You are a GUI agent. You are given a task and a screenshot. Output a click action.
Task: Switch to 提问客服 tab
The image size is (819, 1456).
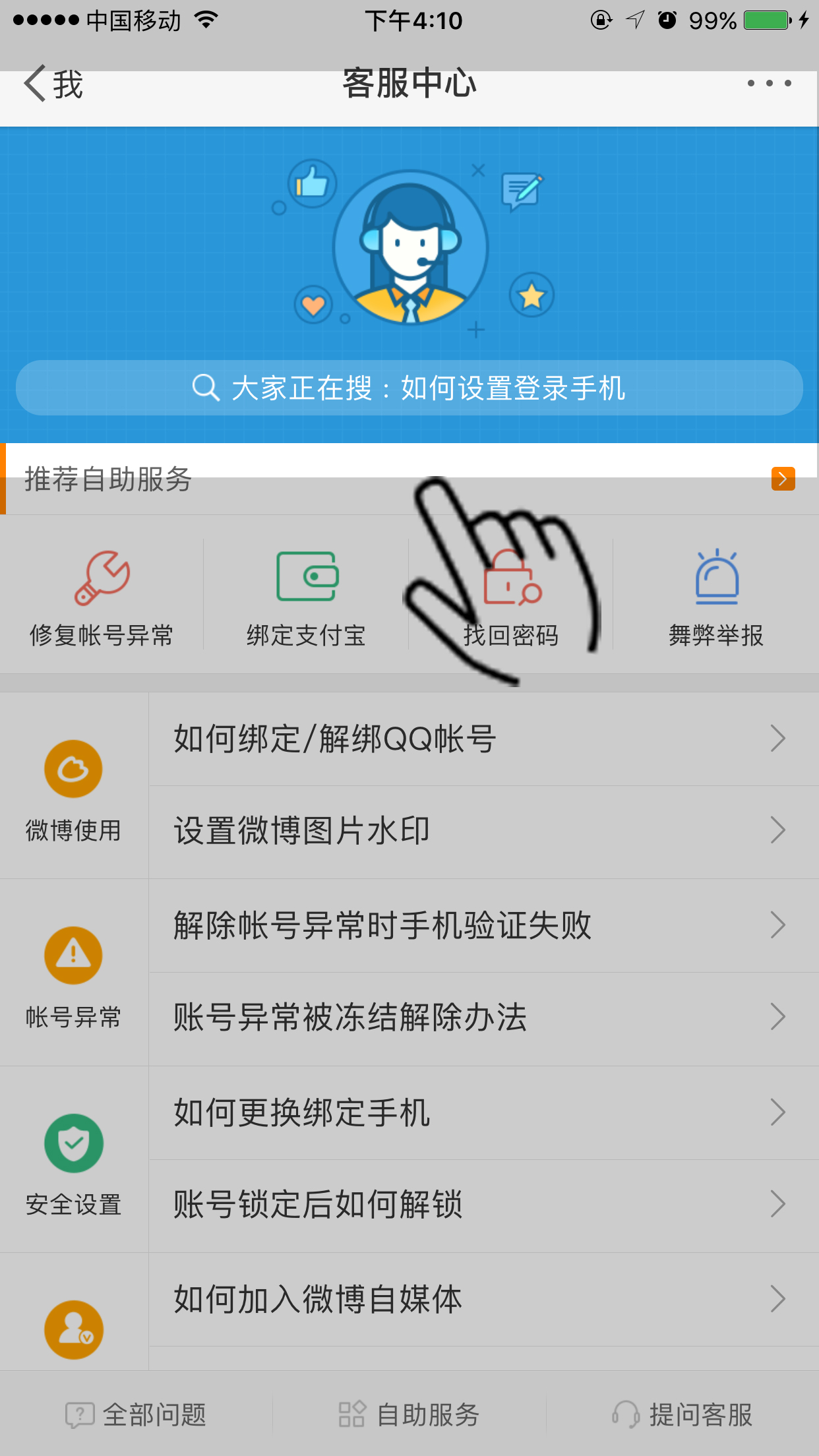(x=682, y=1414)
